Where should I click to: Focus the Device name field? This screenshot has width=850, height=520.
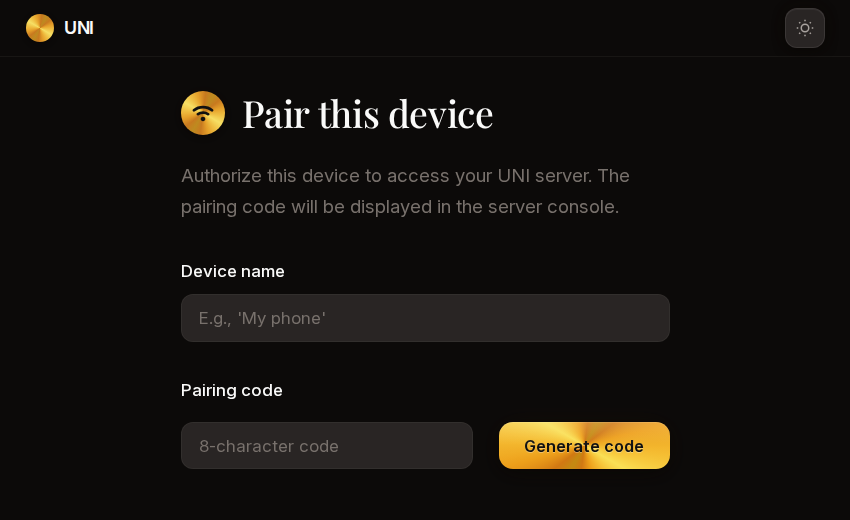425,318
